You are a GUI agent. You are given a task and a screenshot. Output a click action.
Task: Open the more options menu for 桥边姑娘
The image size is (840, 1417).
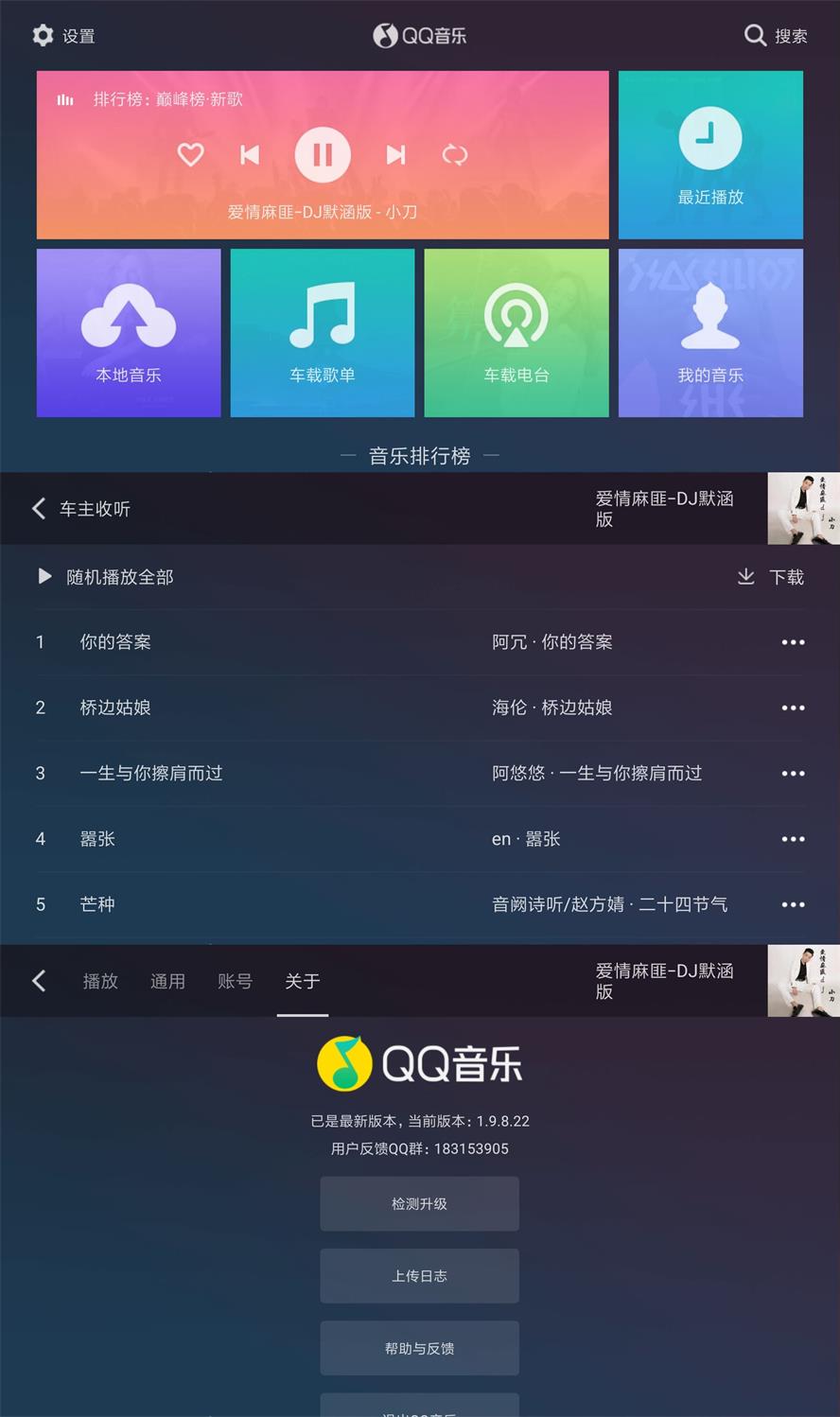point(793,708)
